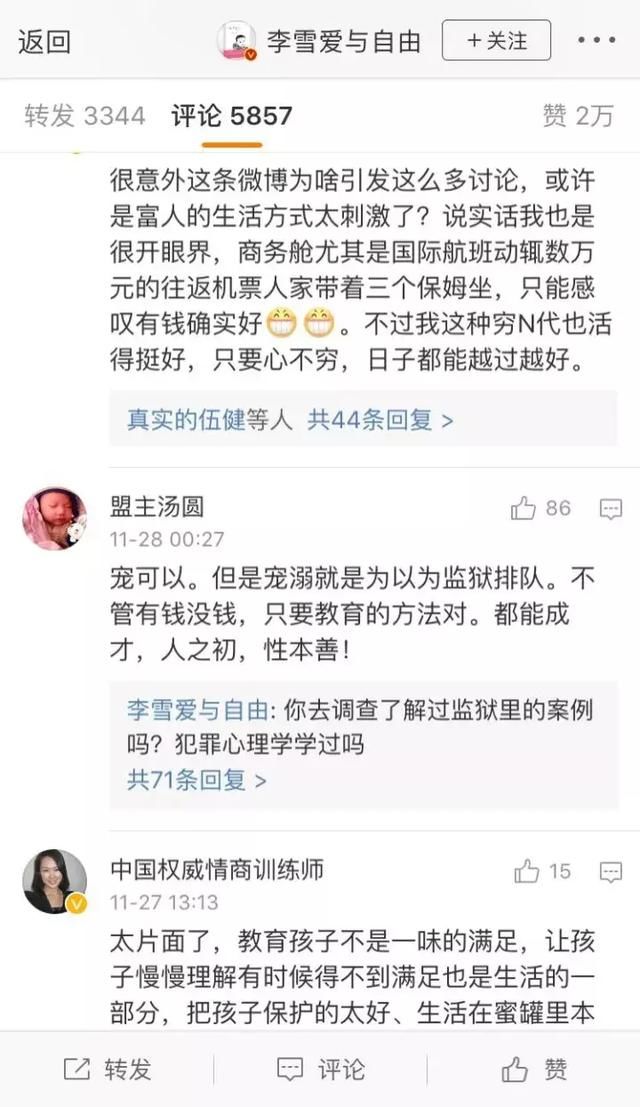
Task: Switch to 转发 3344 tab
Action: click(85, 116)
